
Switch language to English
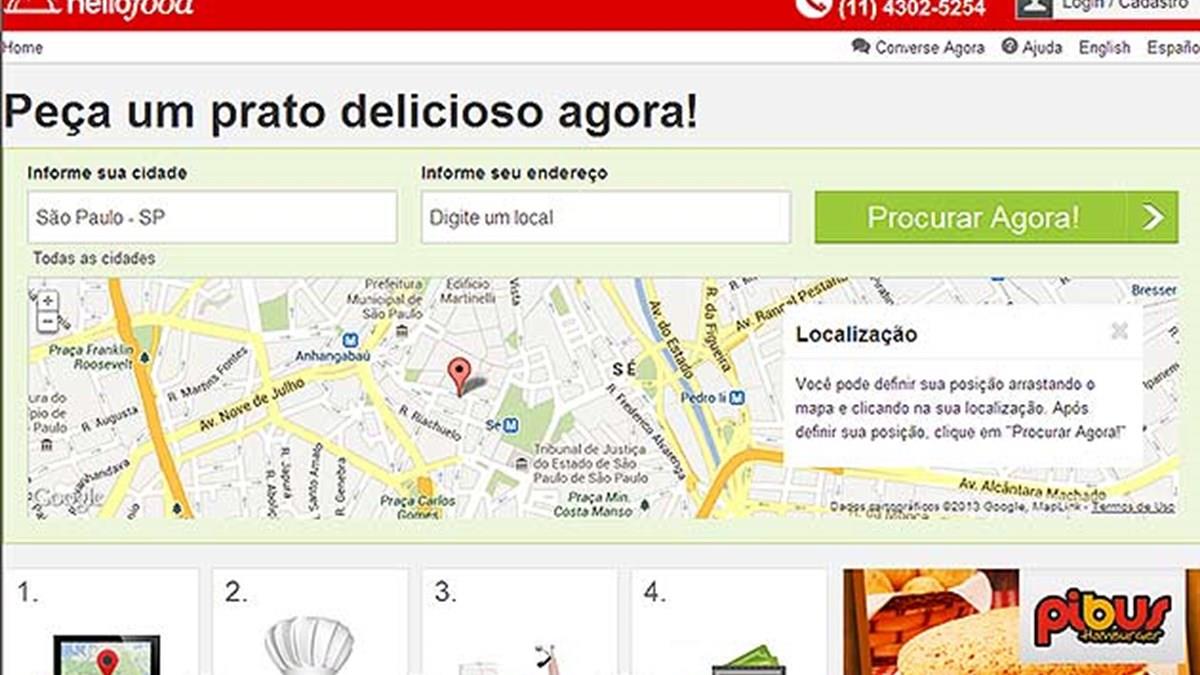[x=1104, y=47]
